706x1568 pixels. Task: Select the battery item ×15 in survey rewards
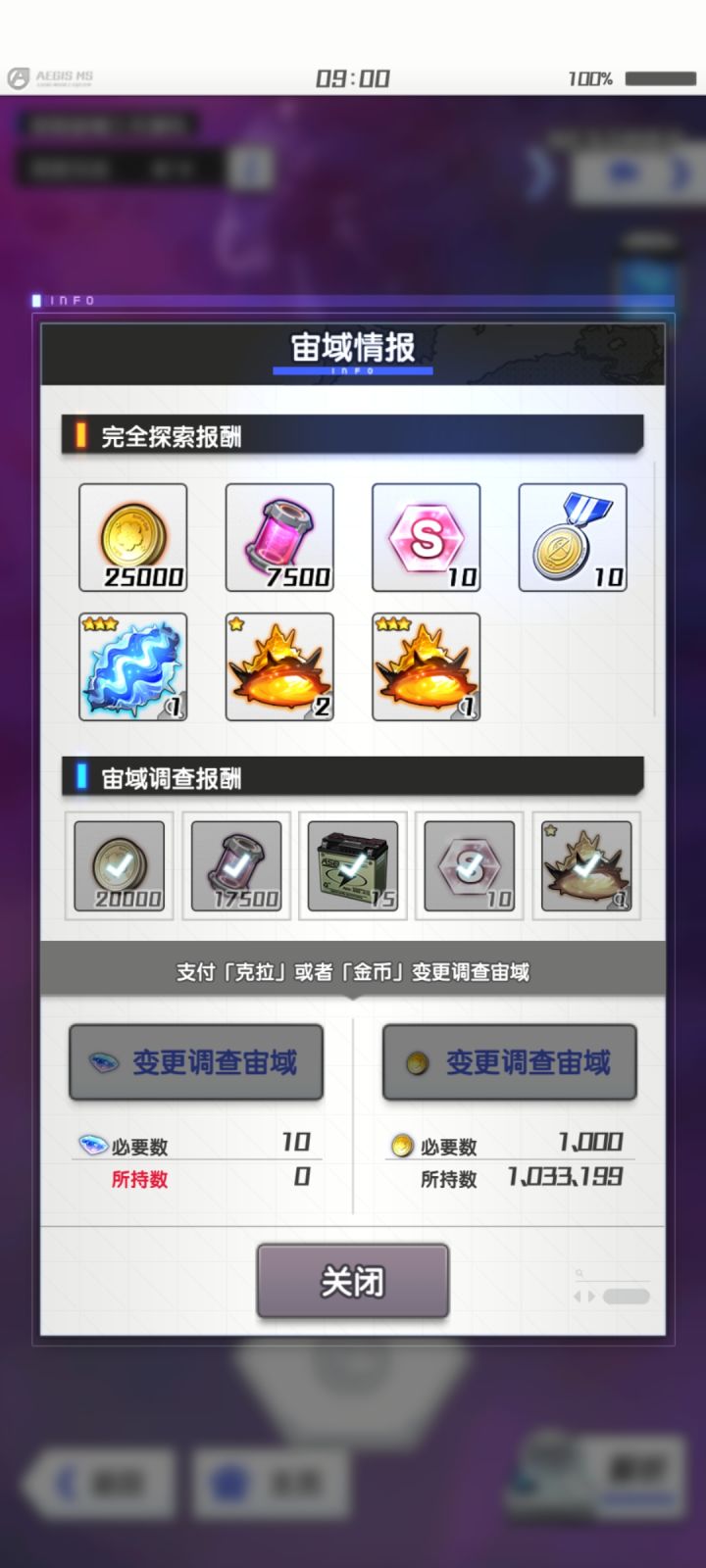click(x=353, y=866)
